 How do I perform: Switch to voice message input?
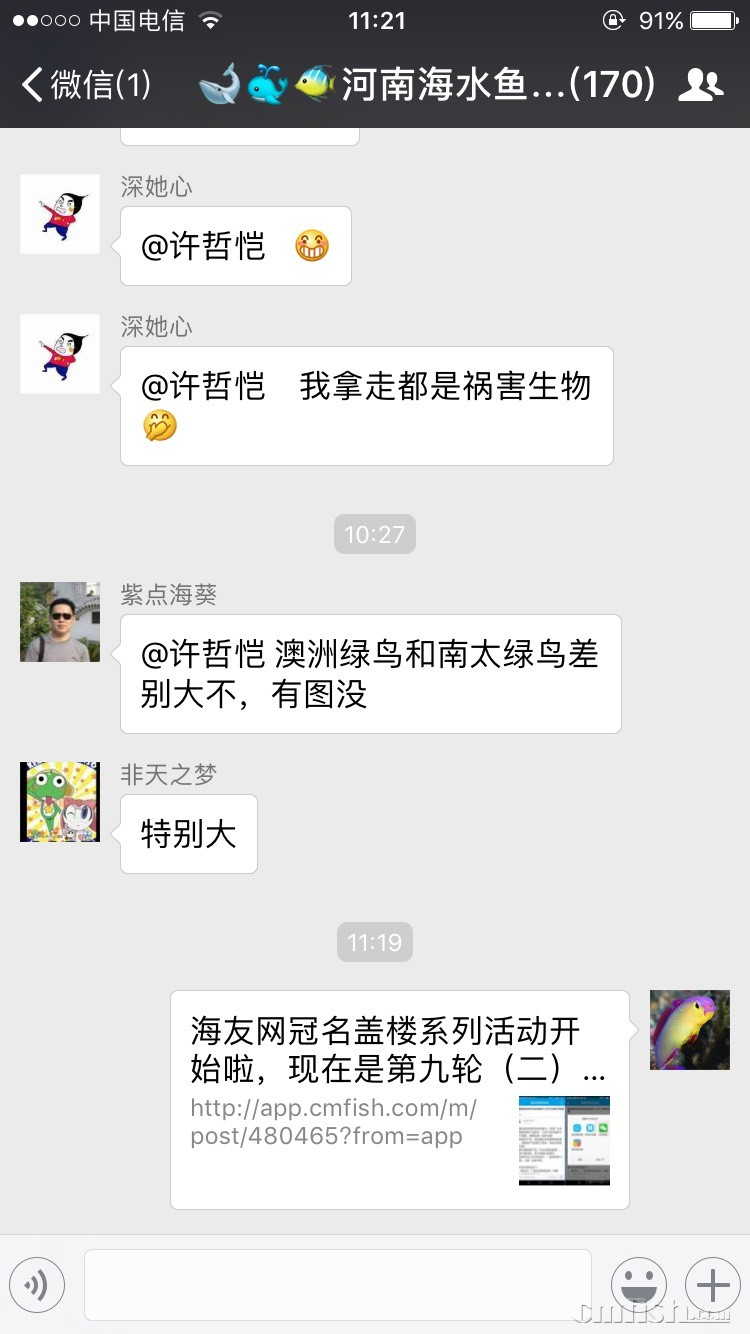(37, 1285)
